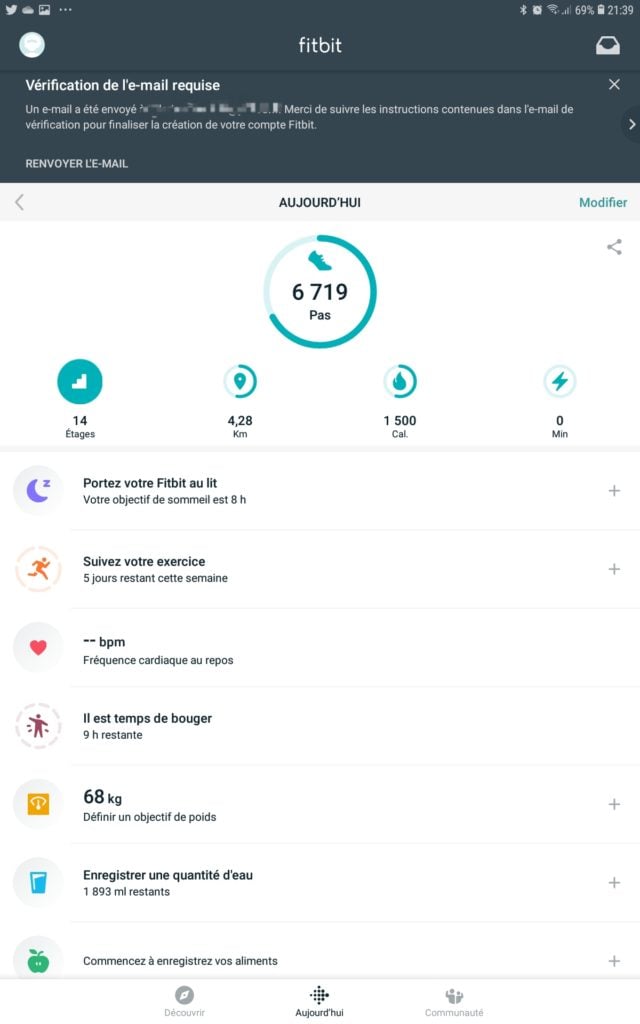Go to the previous day arrow

point(20,202)
